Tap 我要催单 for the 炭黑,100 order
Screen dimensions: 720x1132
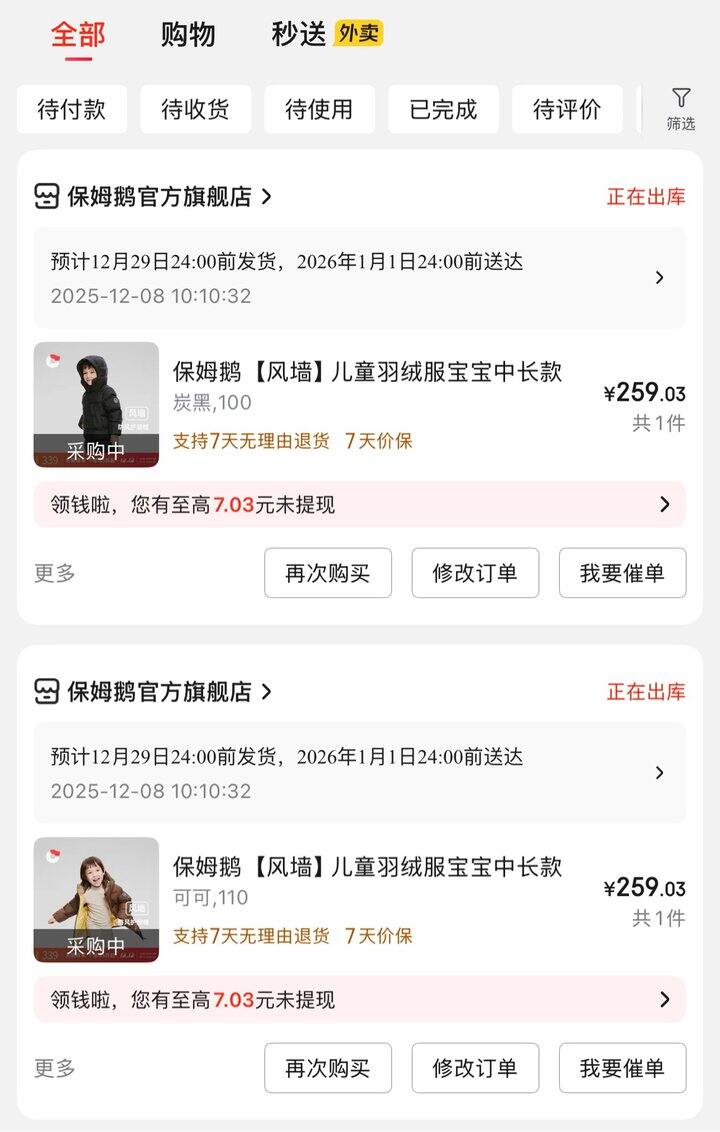[x=622, y=573]
